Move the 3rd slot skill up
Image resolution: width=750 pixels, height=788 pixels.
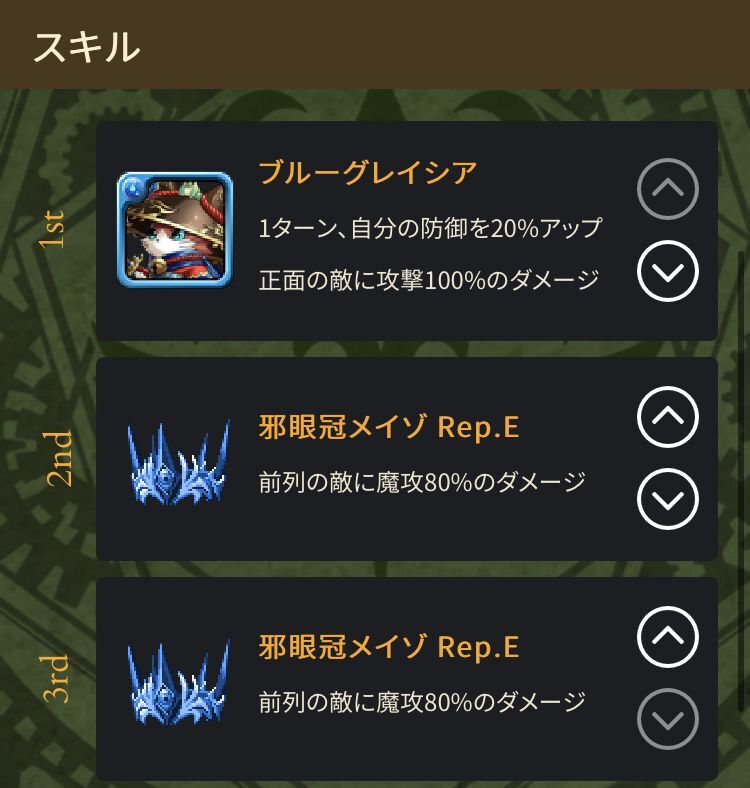[668, 636]
